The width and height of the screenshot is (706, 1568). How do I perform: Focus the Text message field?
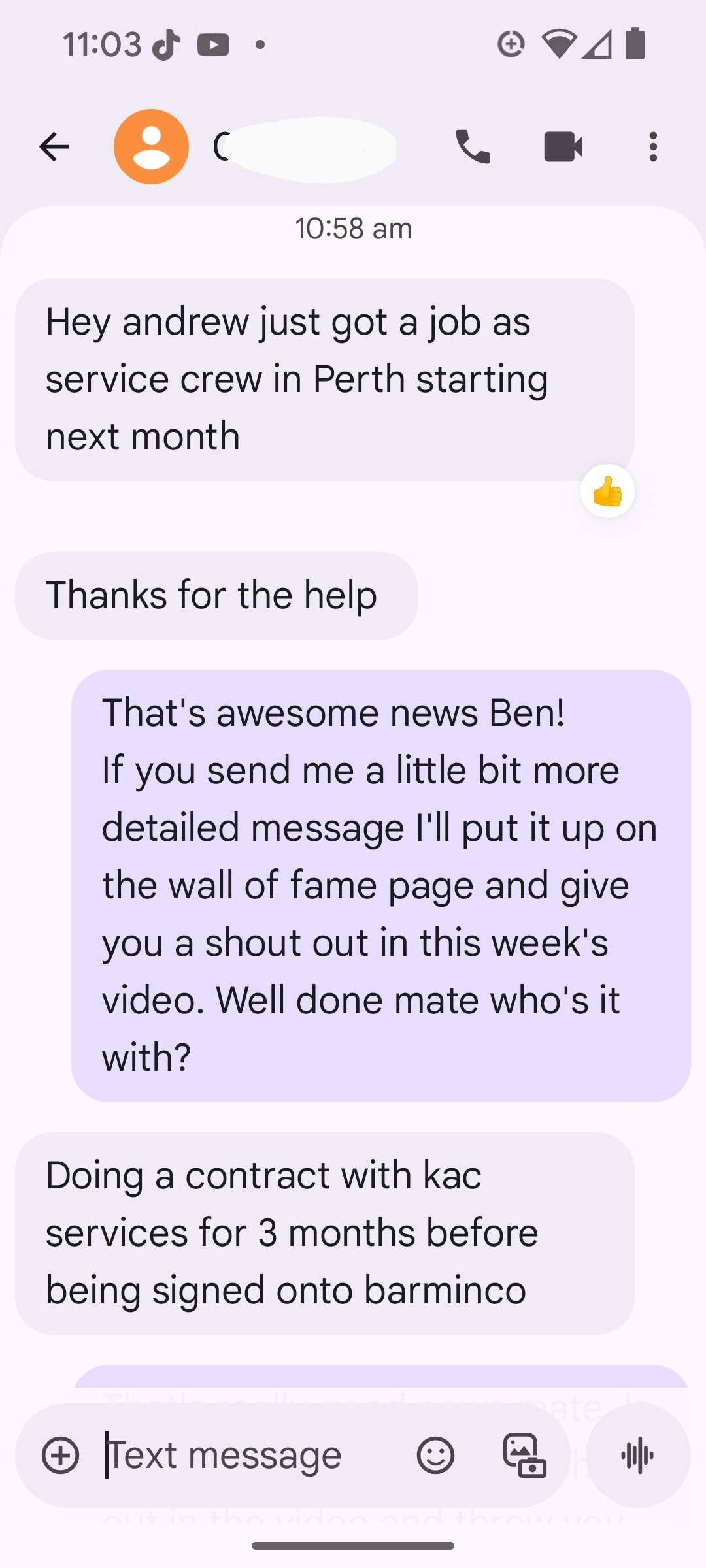248,1456
